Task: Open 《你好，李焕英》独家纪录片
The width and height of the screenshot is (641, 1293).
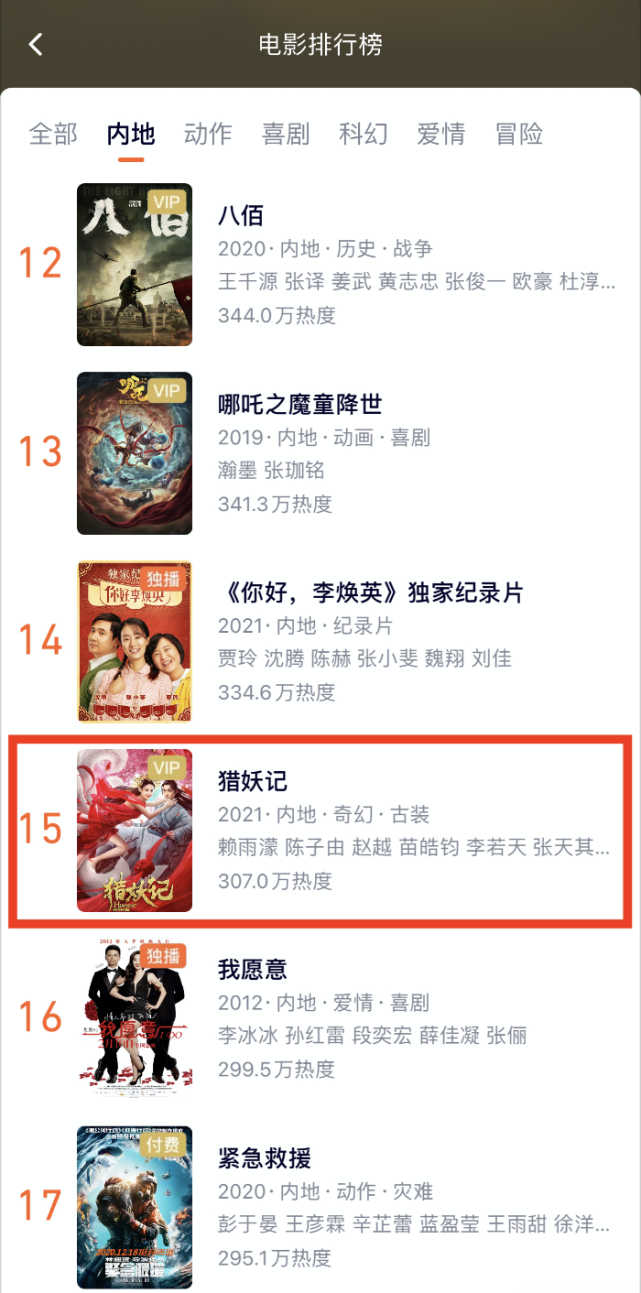Action: (x=320, y=641)
